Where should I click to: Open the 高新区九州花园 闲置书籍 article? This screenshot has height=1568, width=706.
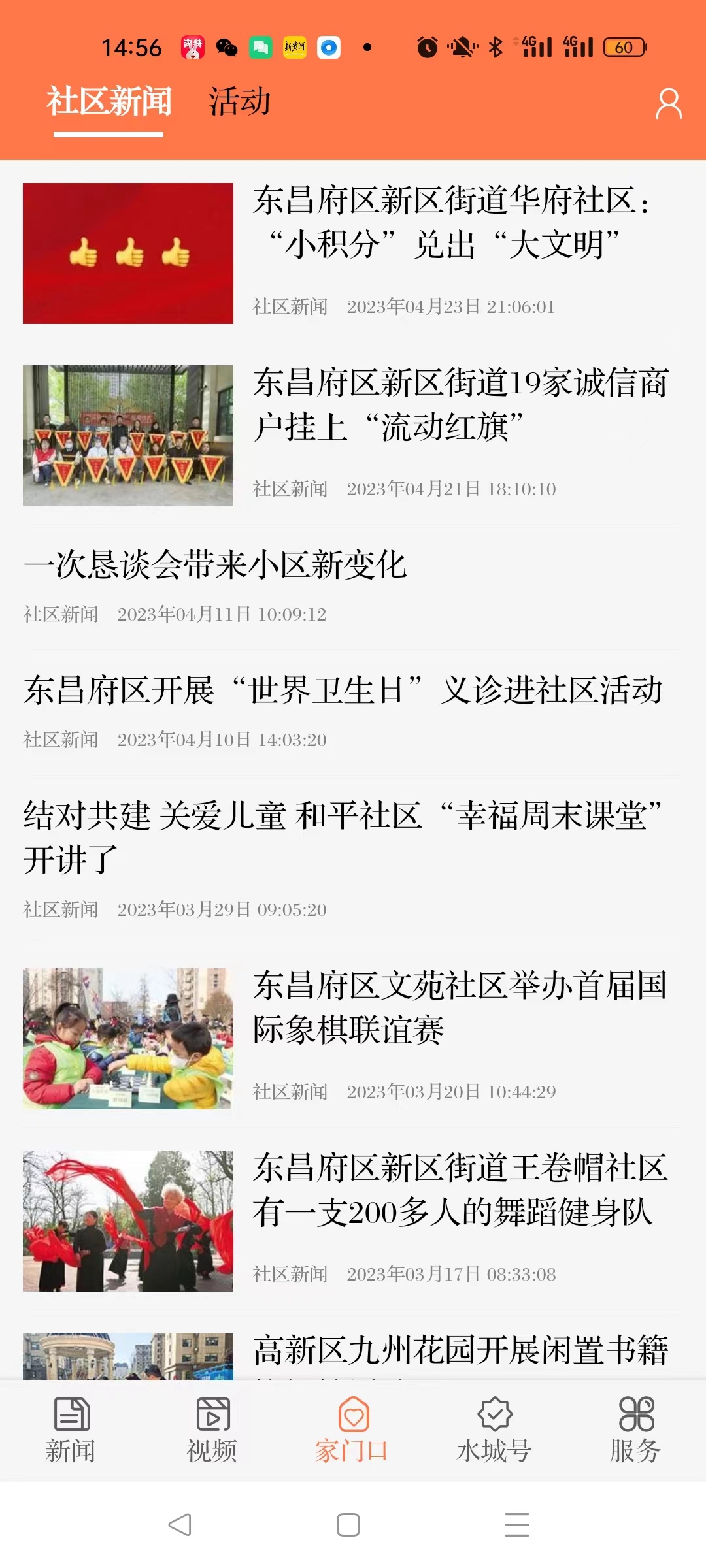coord(460,1351)
